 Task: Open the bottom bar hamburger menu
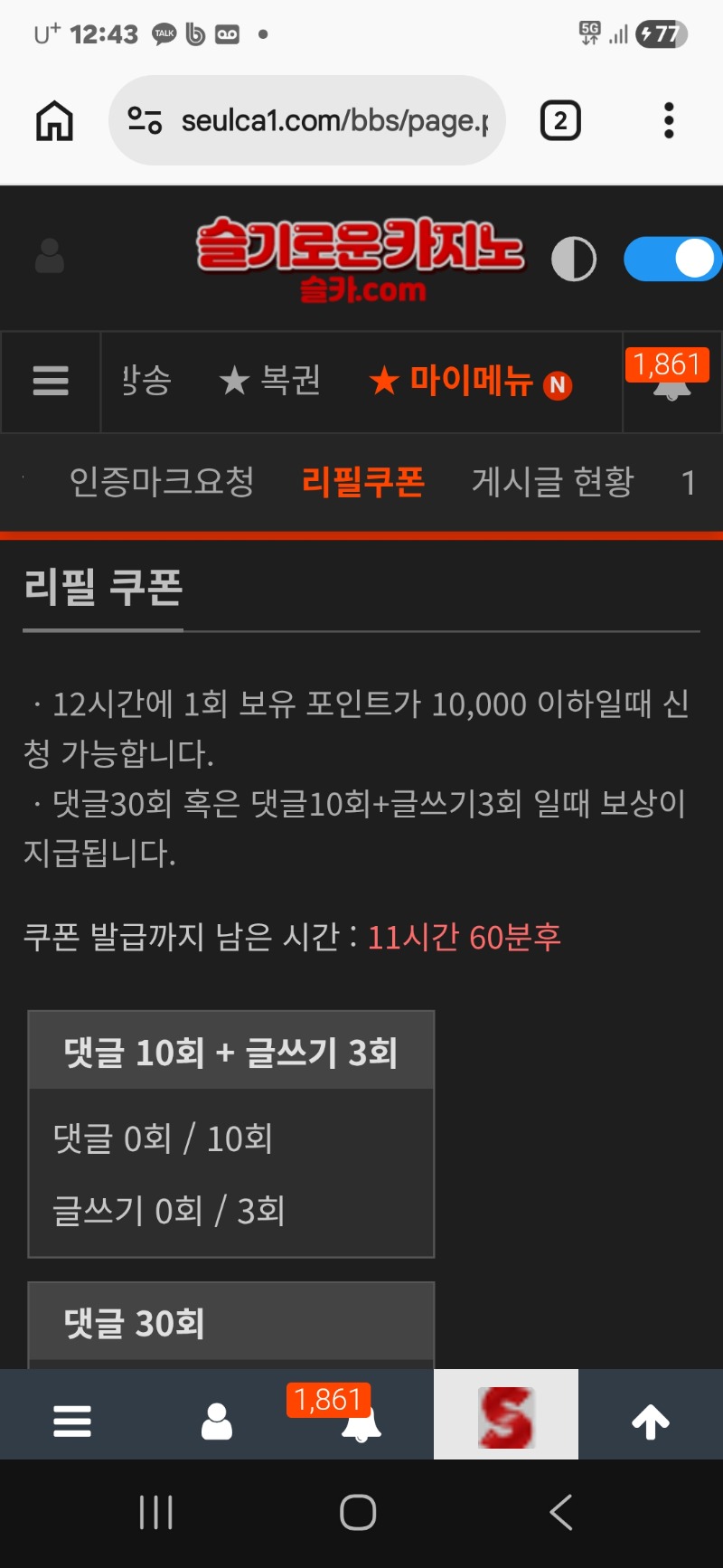tap(72, 1422)
